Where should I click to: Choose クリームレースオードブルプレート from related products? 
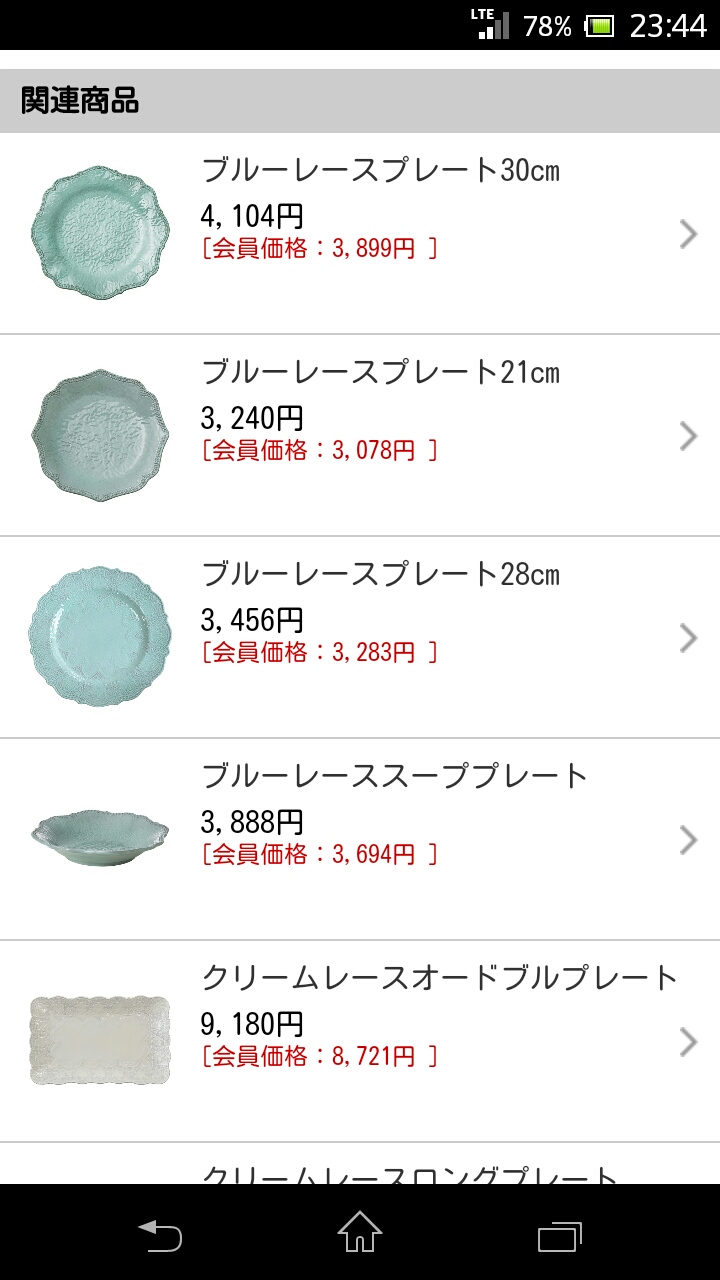(360, 1042)
